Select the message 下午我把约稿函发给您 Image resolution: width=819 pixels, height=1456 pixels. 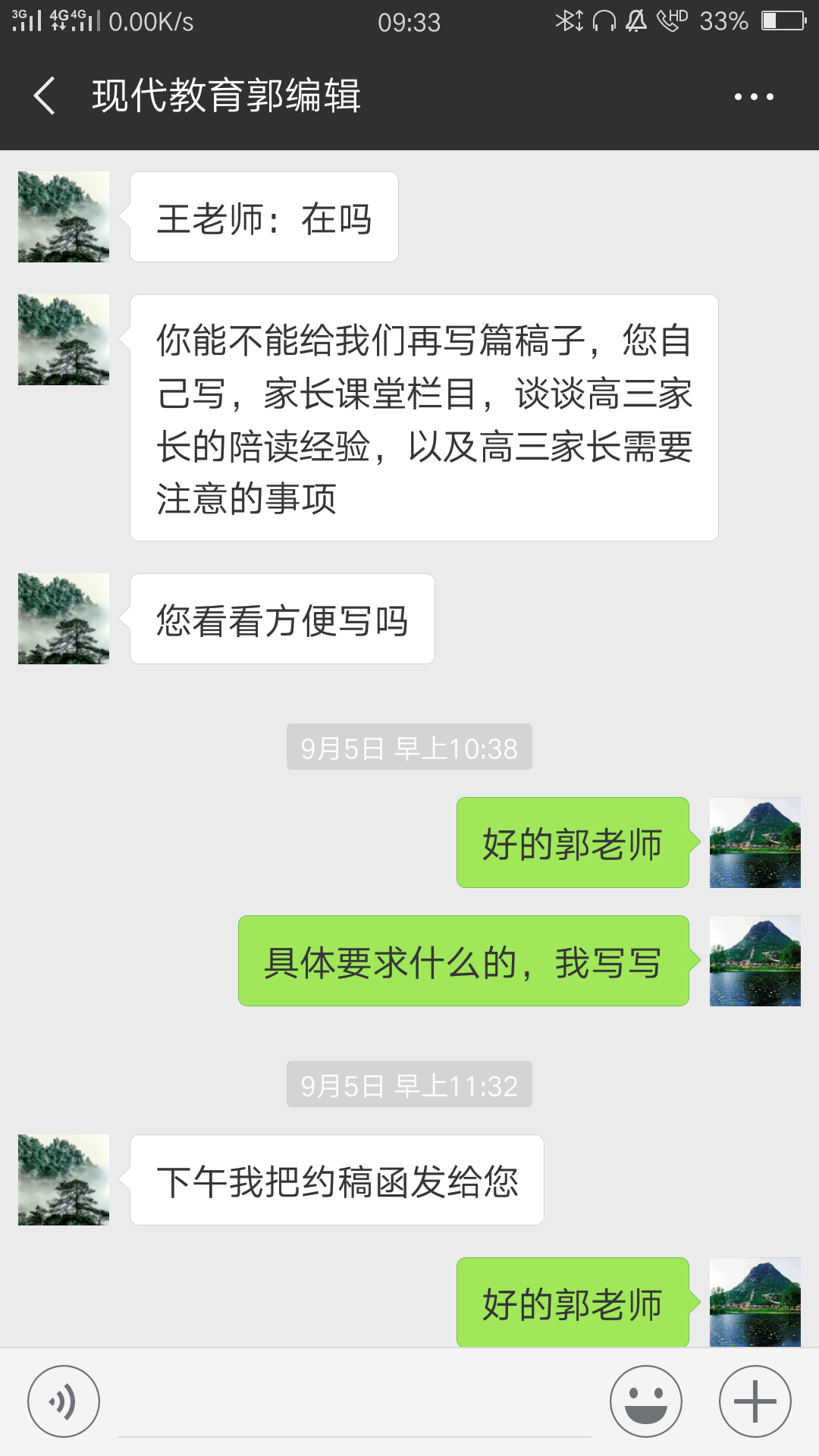tap(337, 1179)
